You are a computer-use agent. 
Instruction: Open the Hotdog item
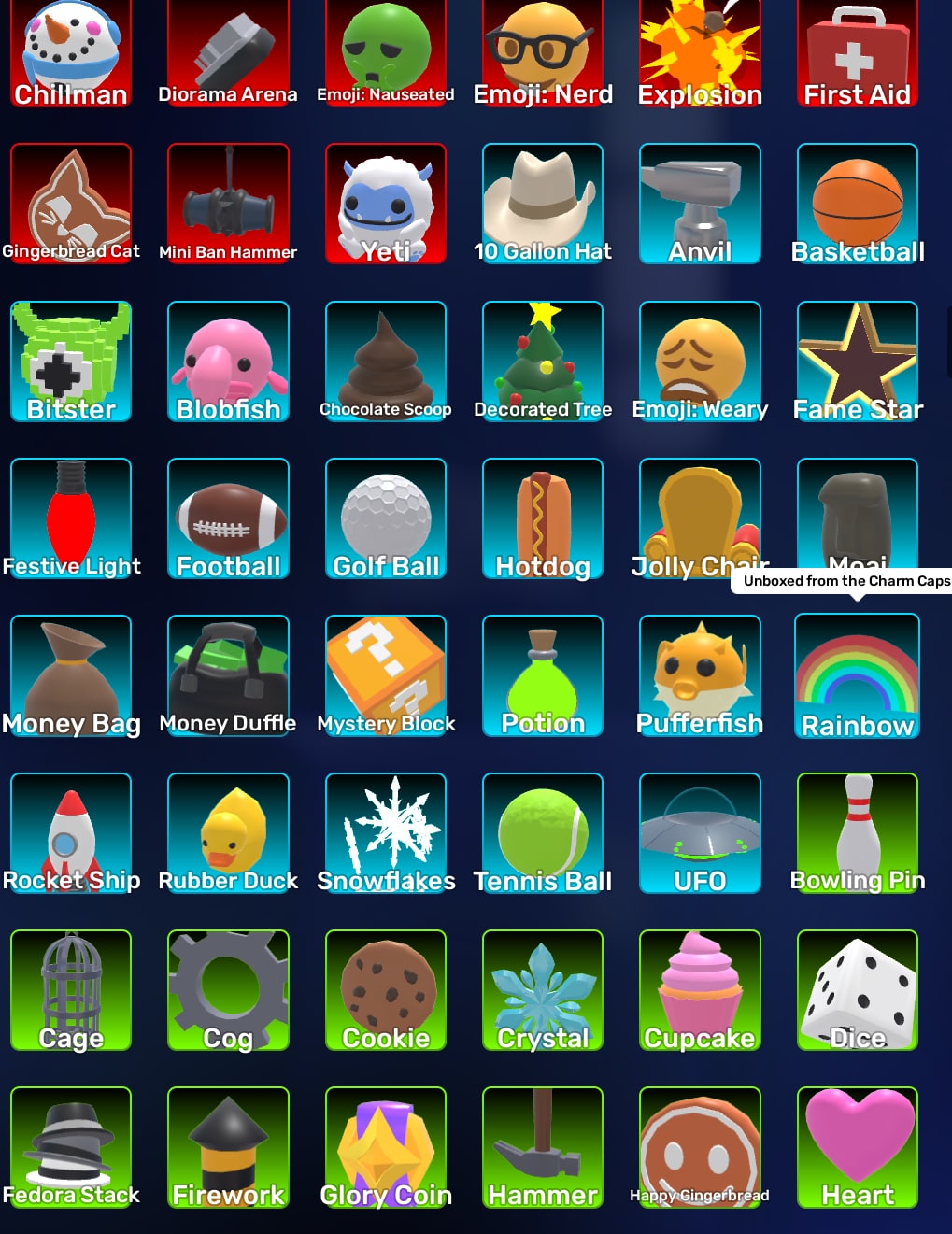click(x=543, y=518)
